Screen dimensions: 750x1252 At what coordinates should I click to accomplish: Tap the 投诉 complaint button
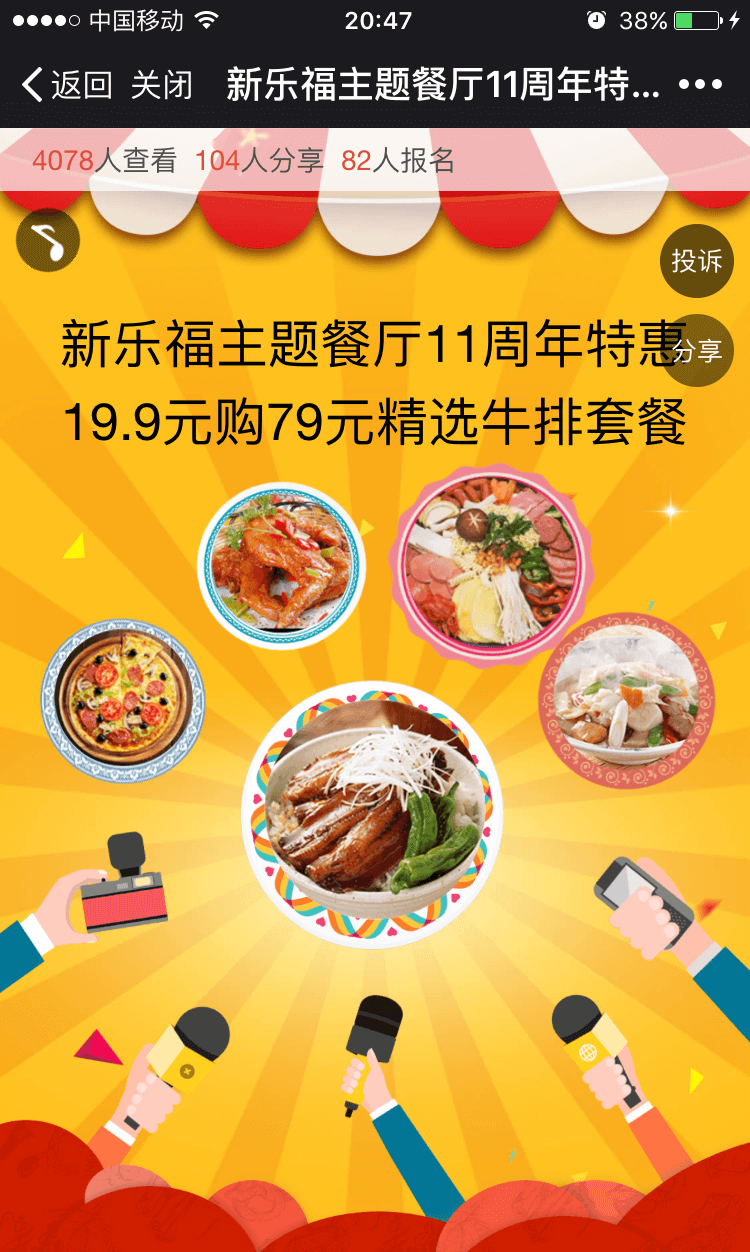(x=696, y=261)
